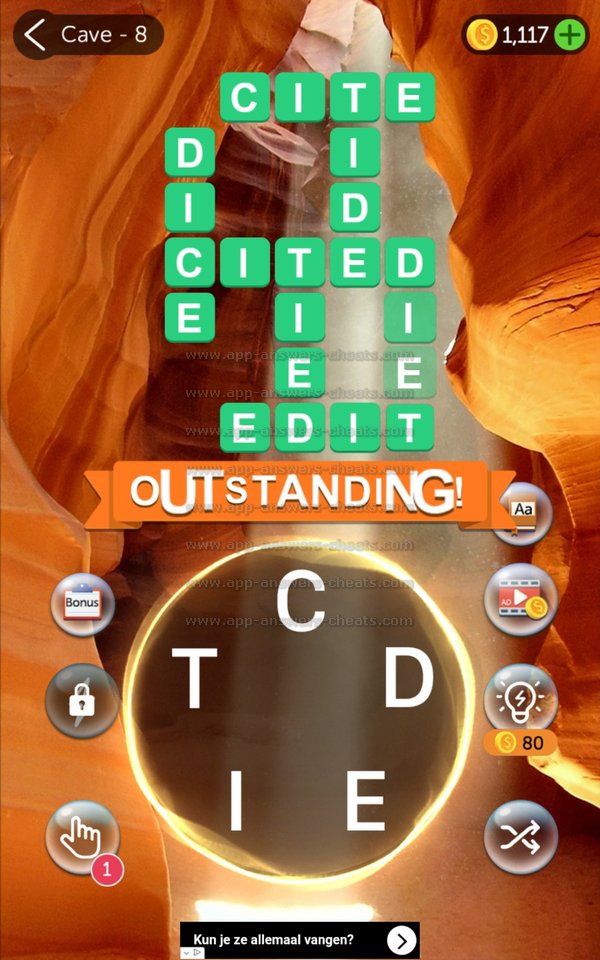Go back from Cave - 8
This screenshot has width=600, height=960.
click(x=36, y=35)
